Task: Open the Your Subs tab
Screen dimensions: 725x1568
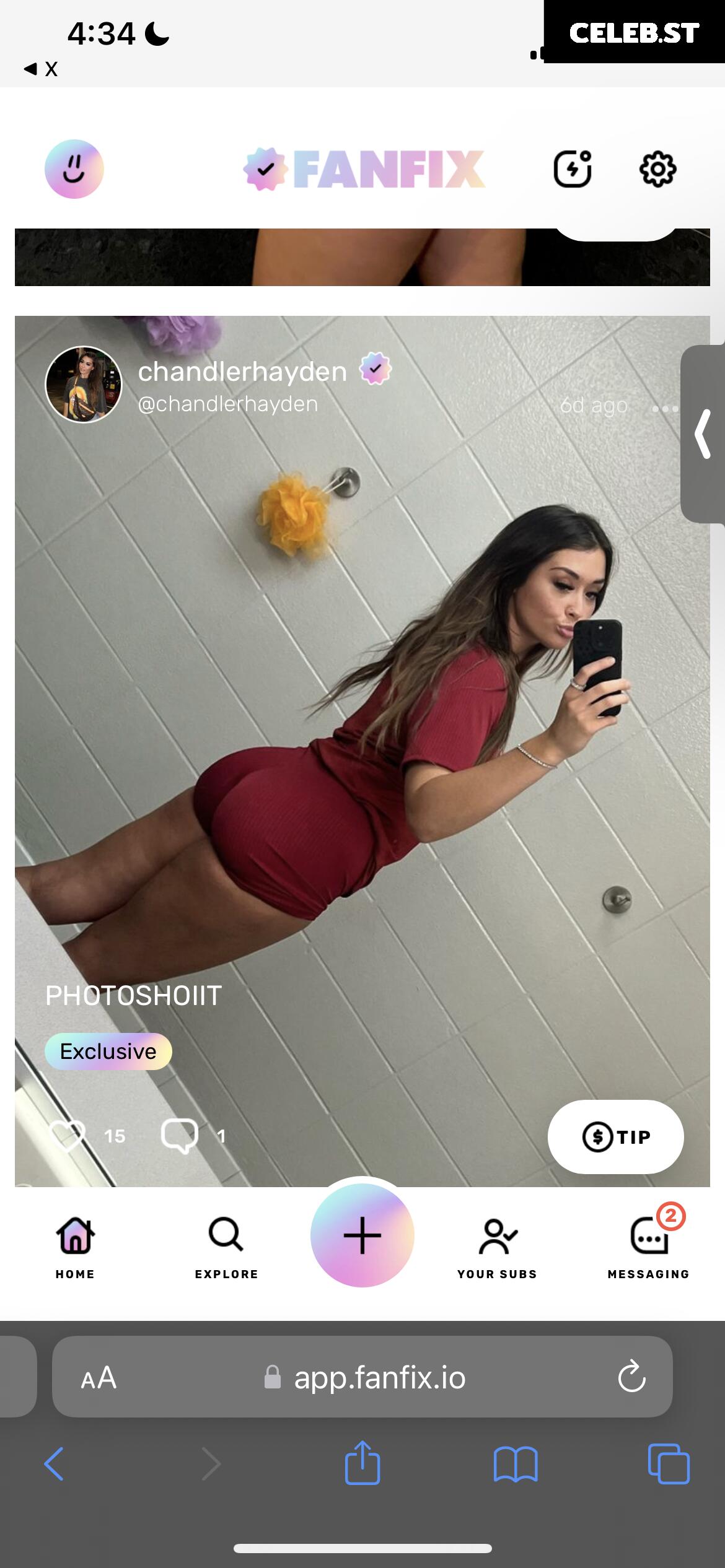Action: [497, 1246]
